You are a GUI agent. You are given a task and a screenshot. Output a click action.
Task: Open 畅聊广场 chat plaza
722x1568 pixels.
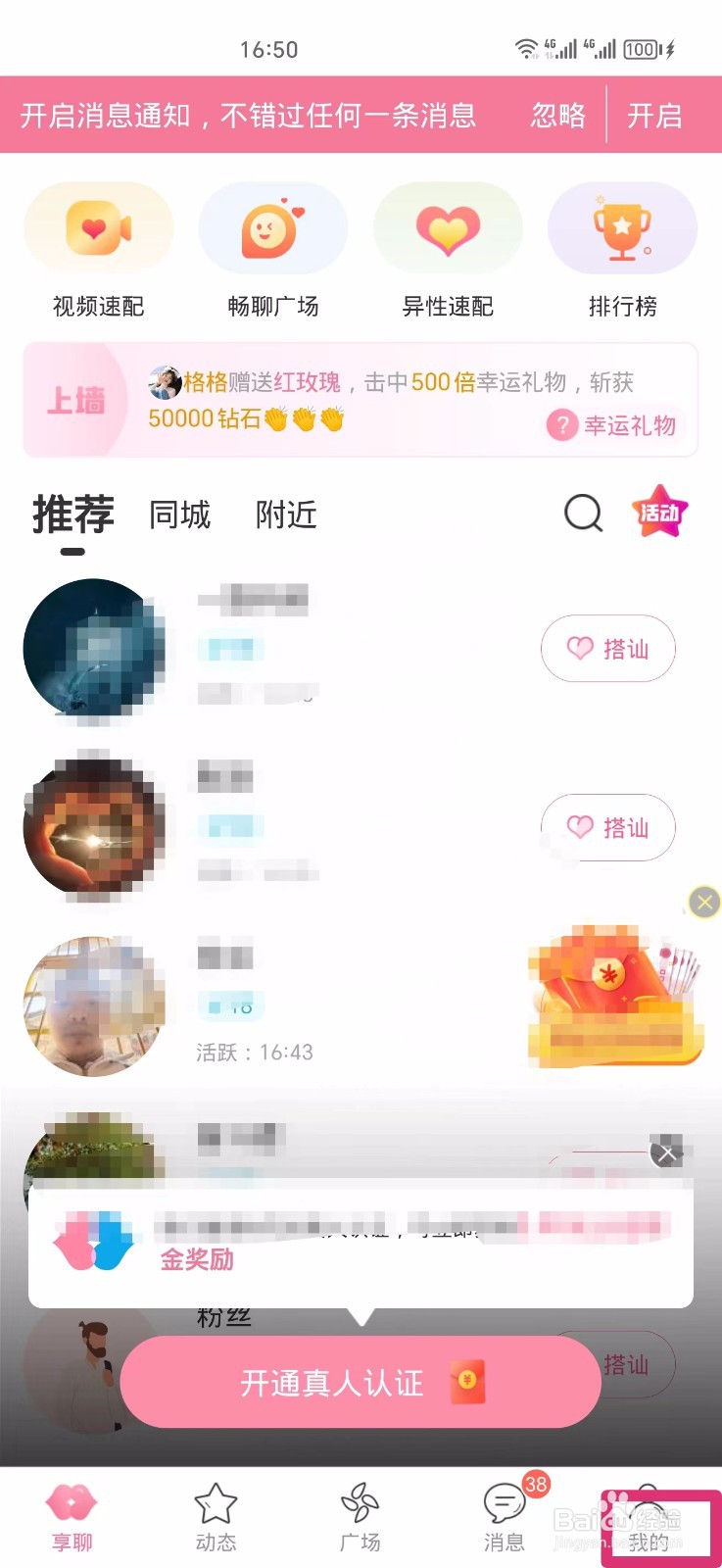tap(272, 245)
